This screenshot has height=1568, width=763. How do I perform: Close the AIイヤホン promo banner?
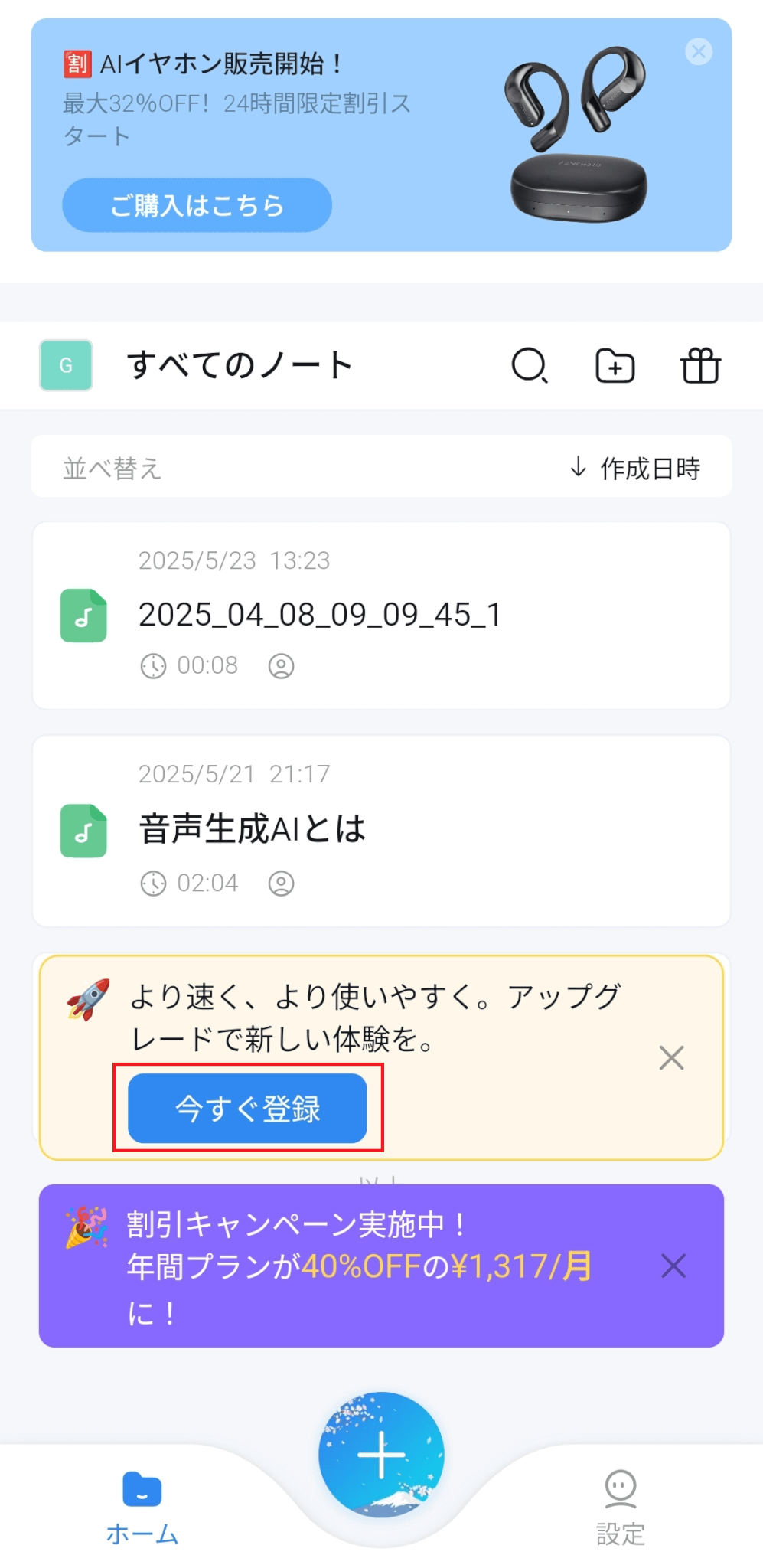pos(698,52)
